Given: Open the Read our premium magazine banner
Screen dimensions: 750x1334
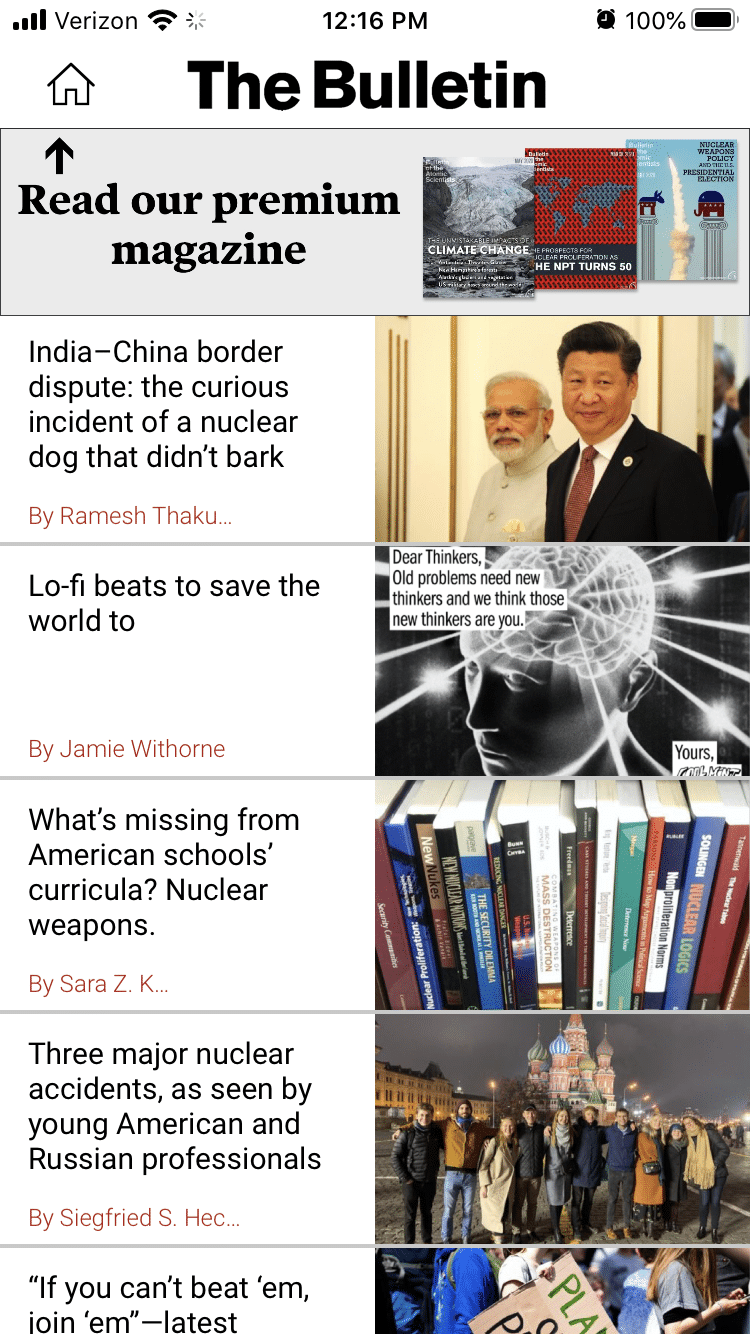Looking at the screenshot, I should coord(375,222).
